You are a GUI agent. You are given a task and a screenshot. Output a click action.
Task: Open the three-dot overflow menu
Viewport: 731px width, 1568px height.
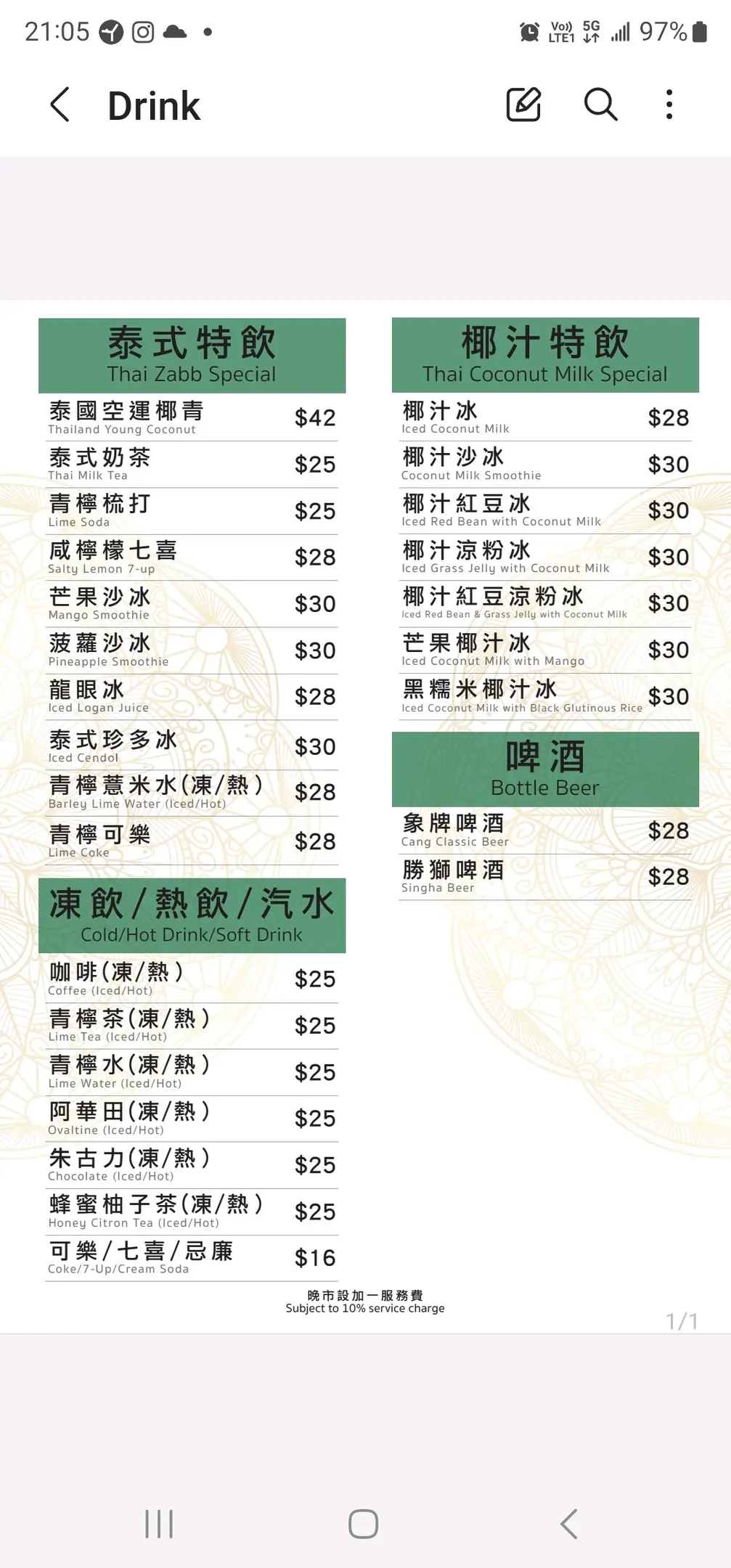(669, 105)
